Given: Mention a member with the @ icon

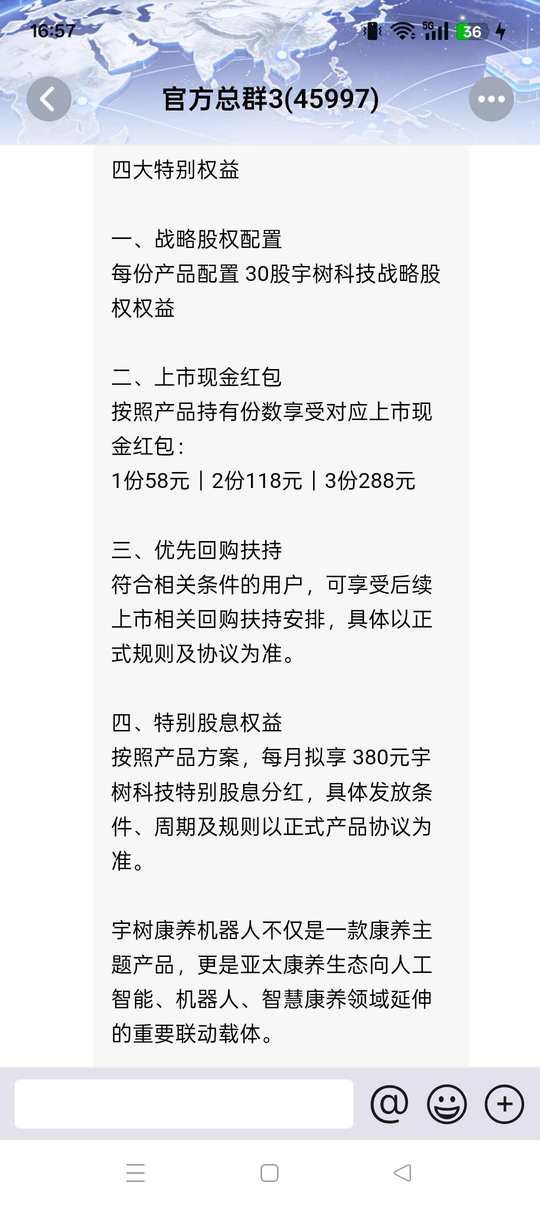Looking at the screenshot, I should pyautogui.click(x=390, y=1104).
